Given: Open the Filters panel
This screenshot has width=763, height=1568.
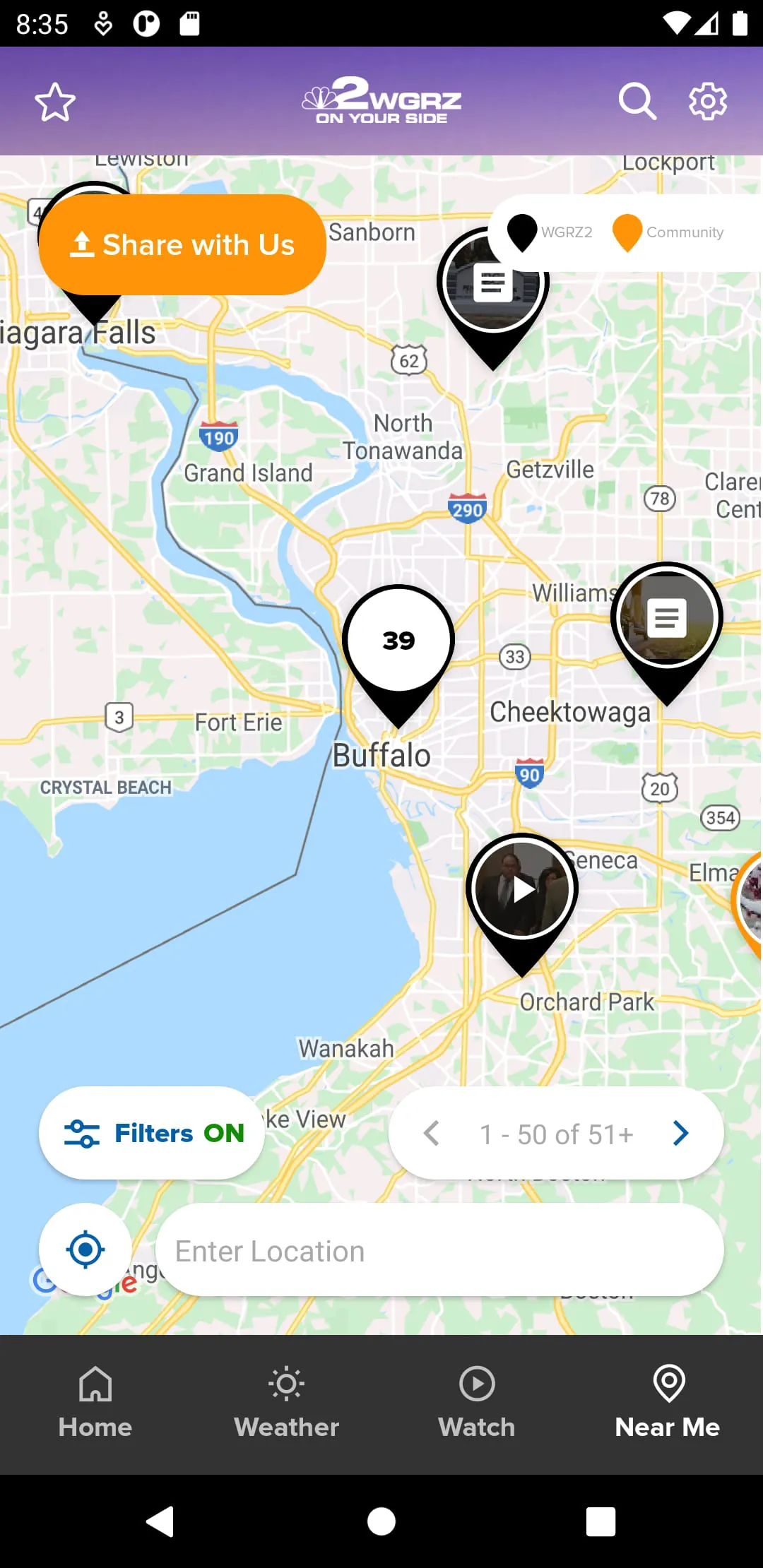Looking at the screenshot, I should coord(151,1133).
